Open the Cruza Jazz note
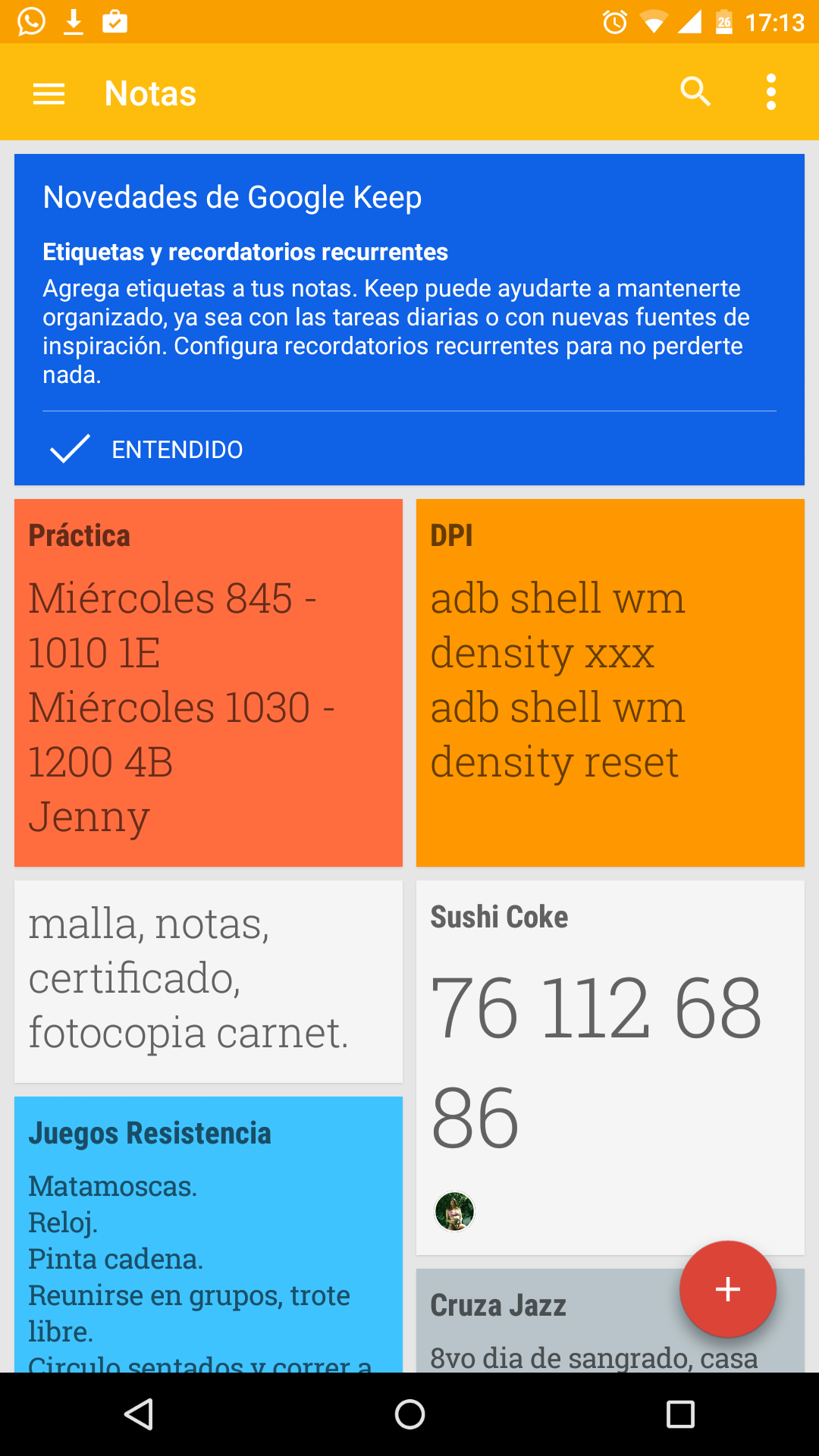This screenshot has height=1456, width=819. (546, 1321)
